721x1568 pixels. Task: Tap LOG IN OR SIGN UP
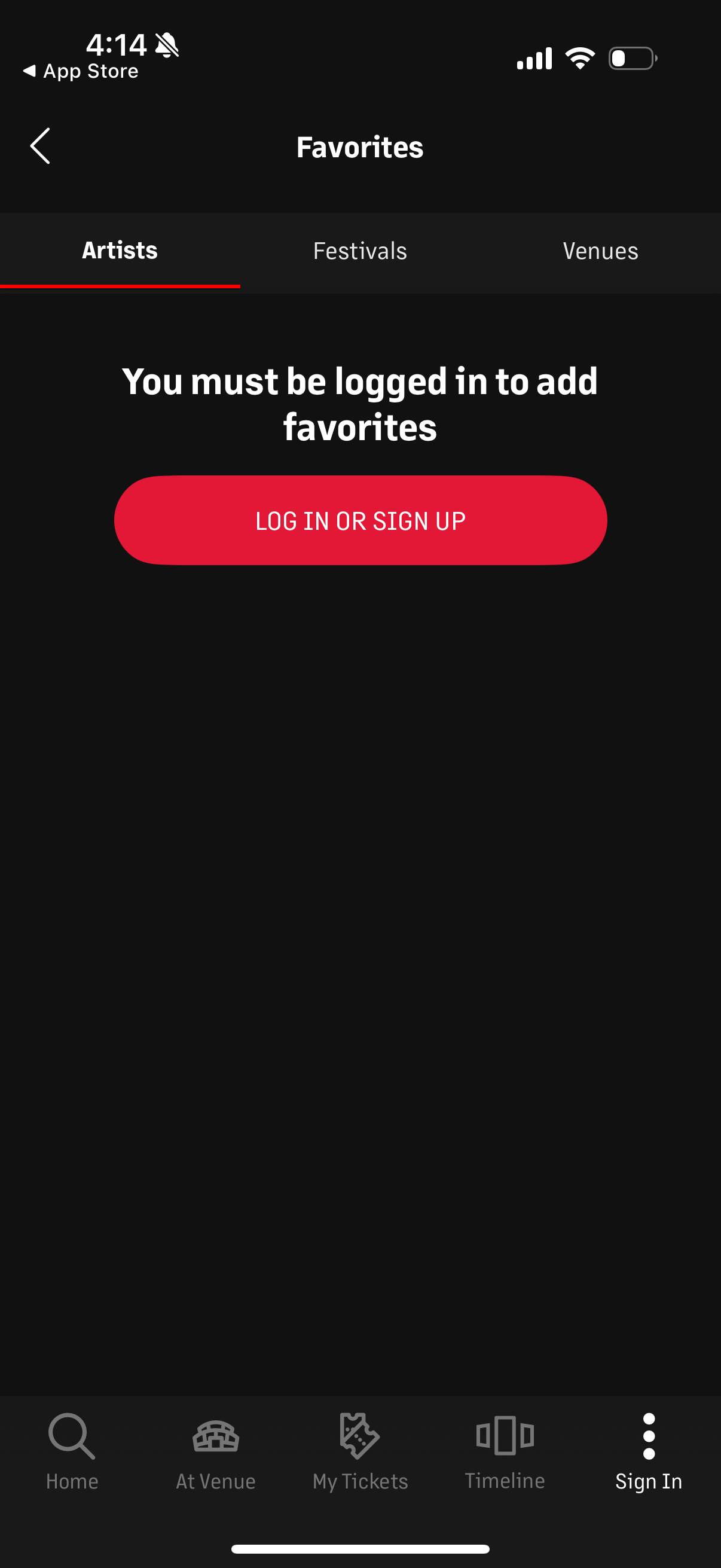point(360,520)
